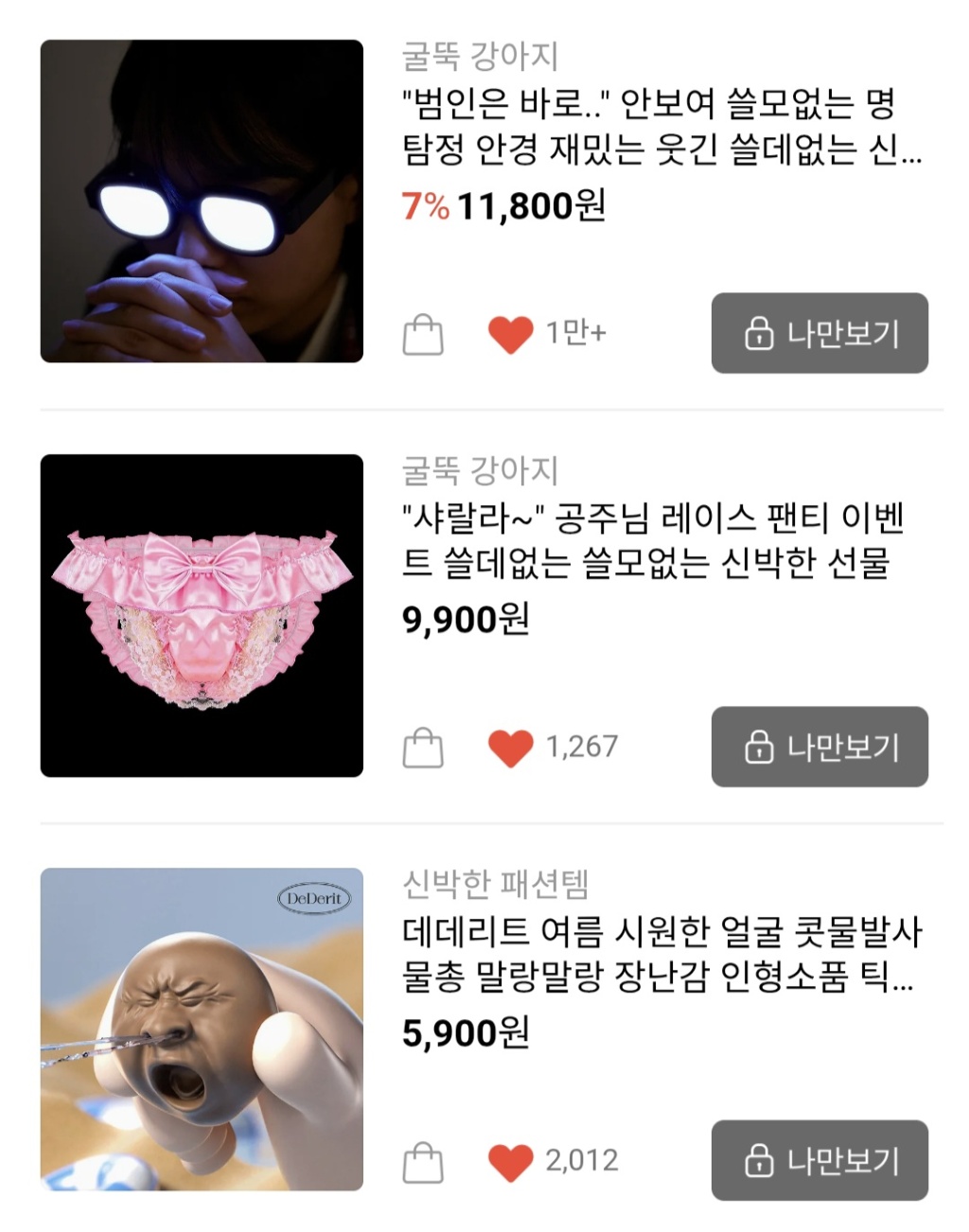The image size is (969, 1232).
Task: Add the detective glasses to shopping bag
Action: coord(422,334)
